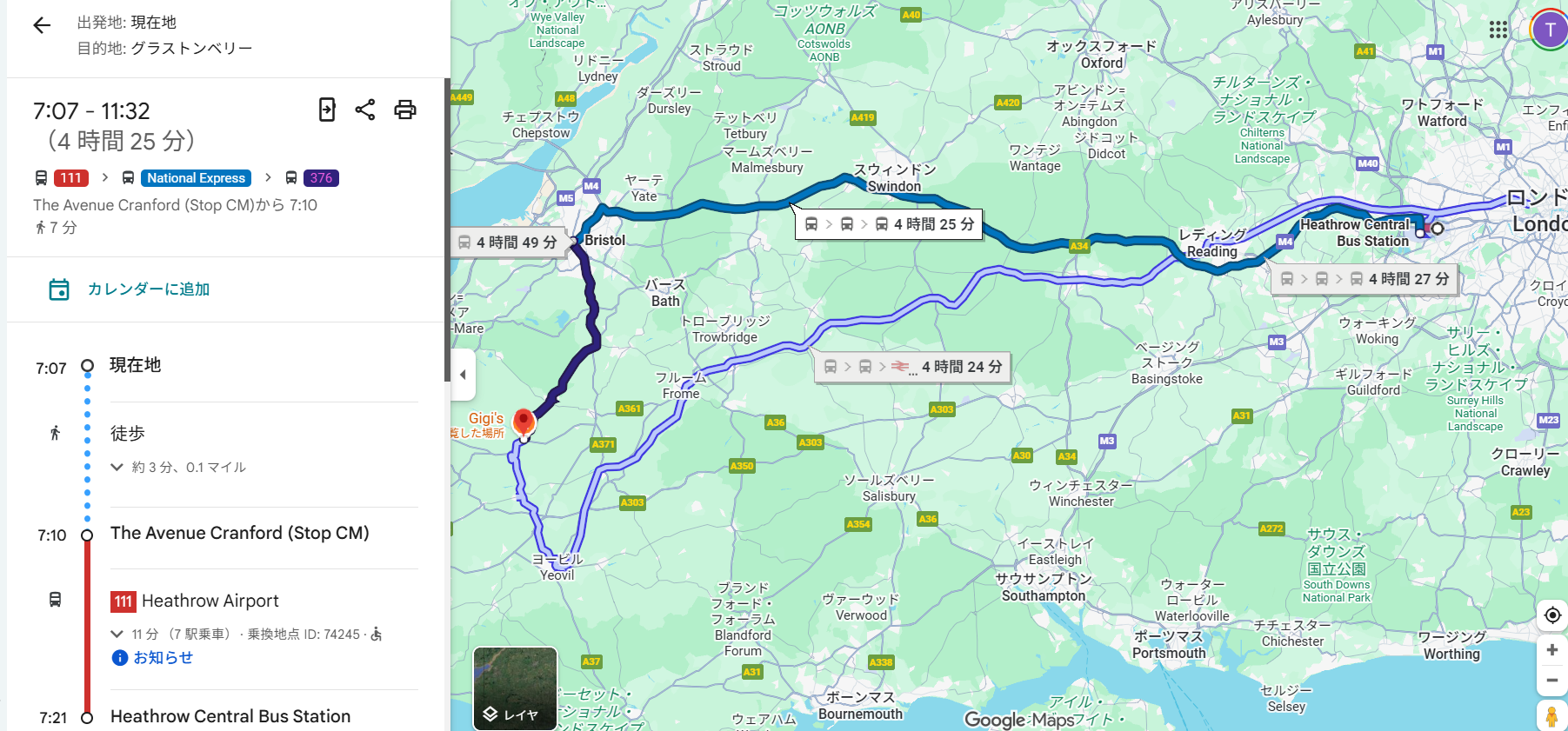
Task: Print the directions
Action: pyautogui.click(x=405, y=110)
